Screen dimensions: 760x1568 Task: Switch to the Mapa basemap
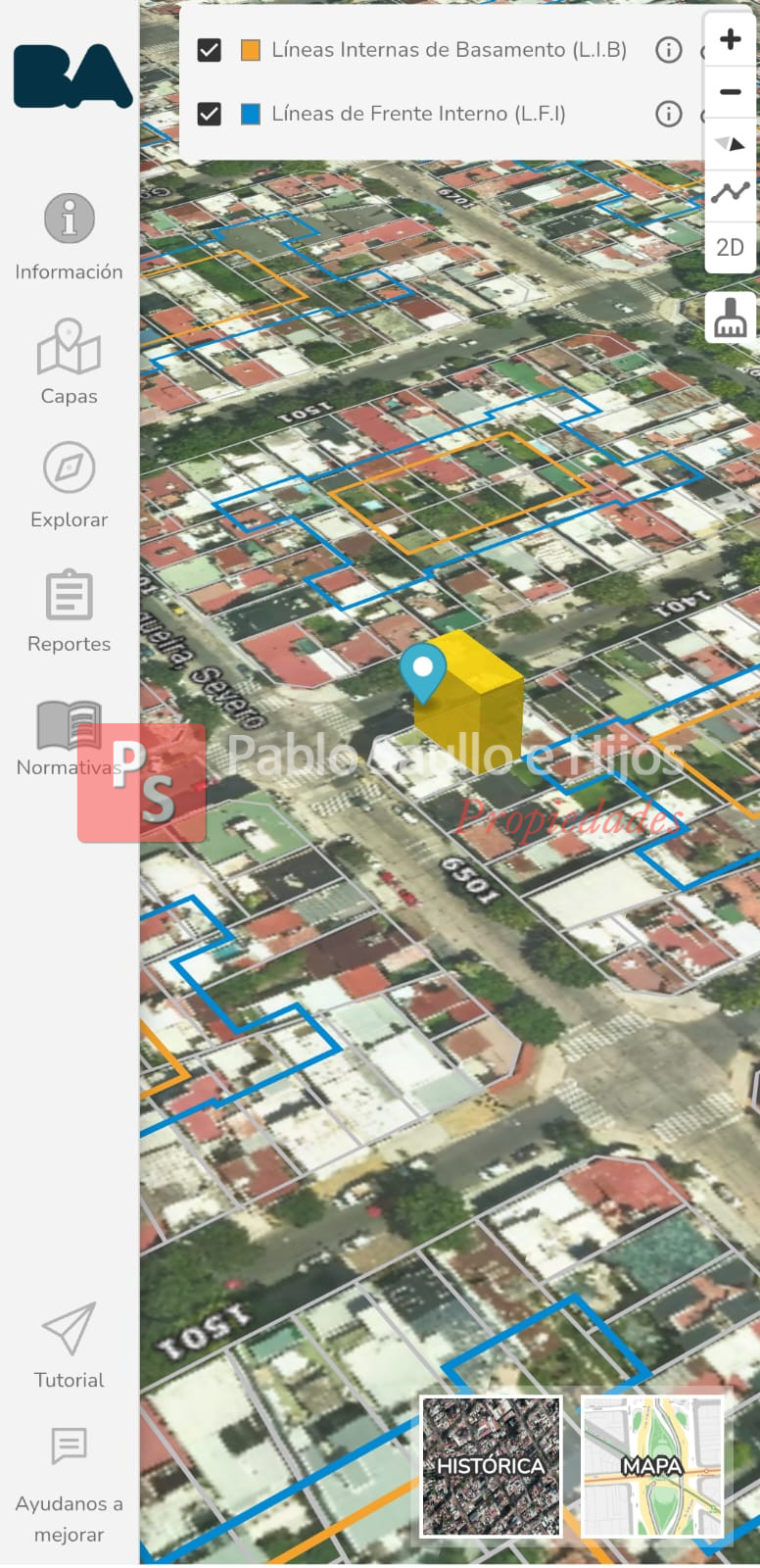652,1466
